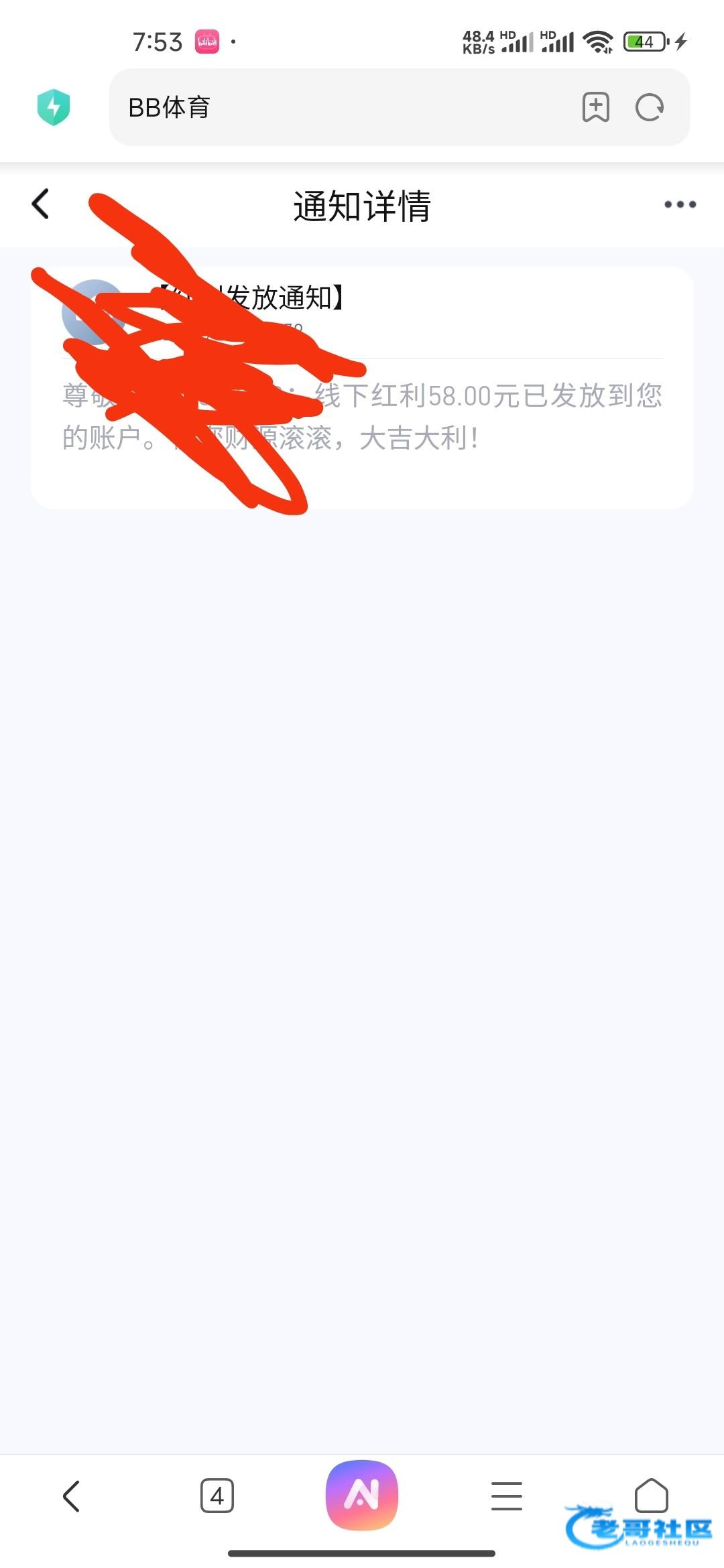
Task: Launch the AI assistant button
Action: coord(362,1495)
